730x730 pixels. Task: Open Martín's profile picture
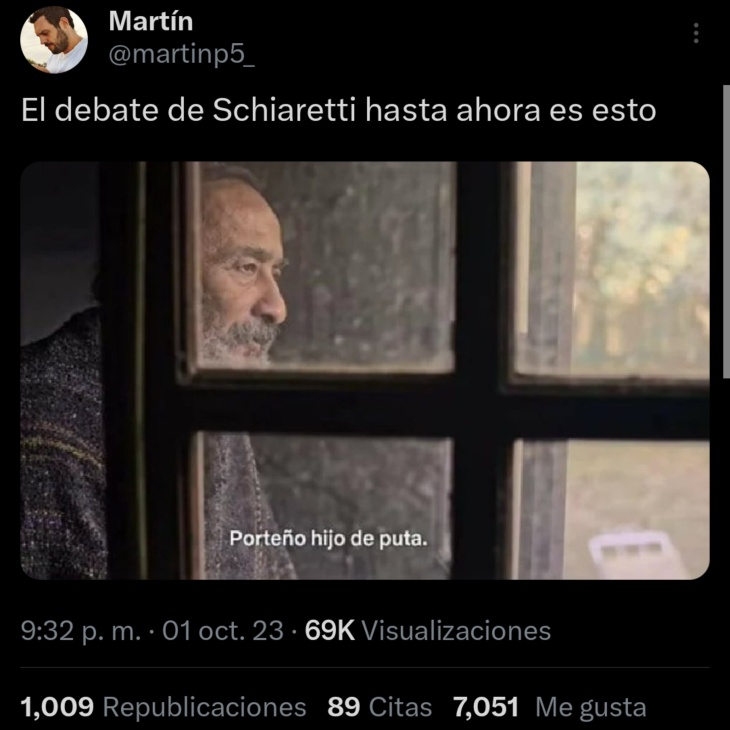[x=54, y=40]
